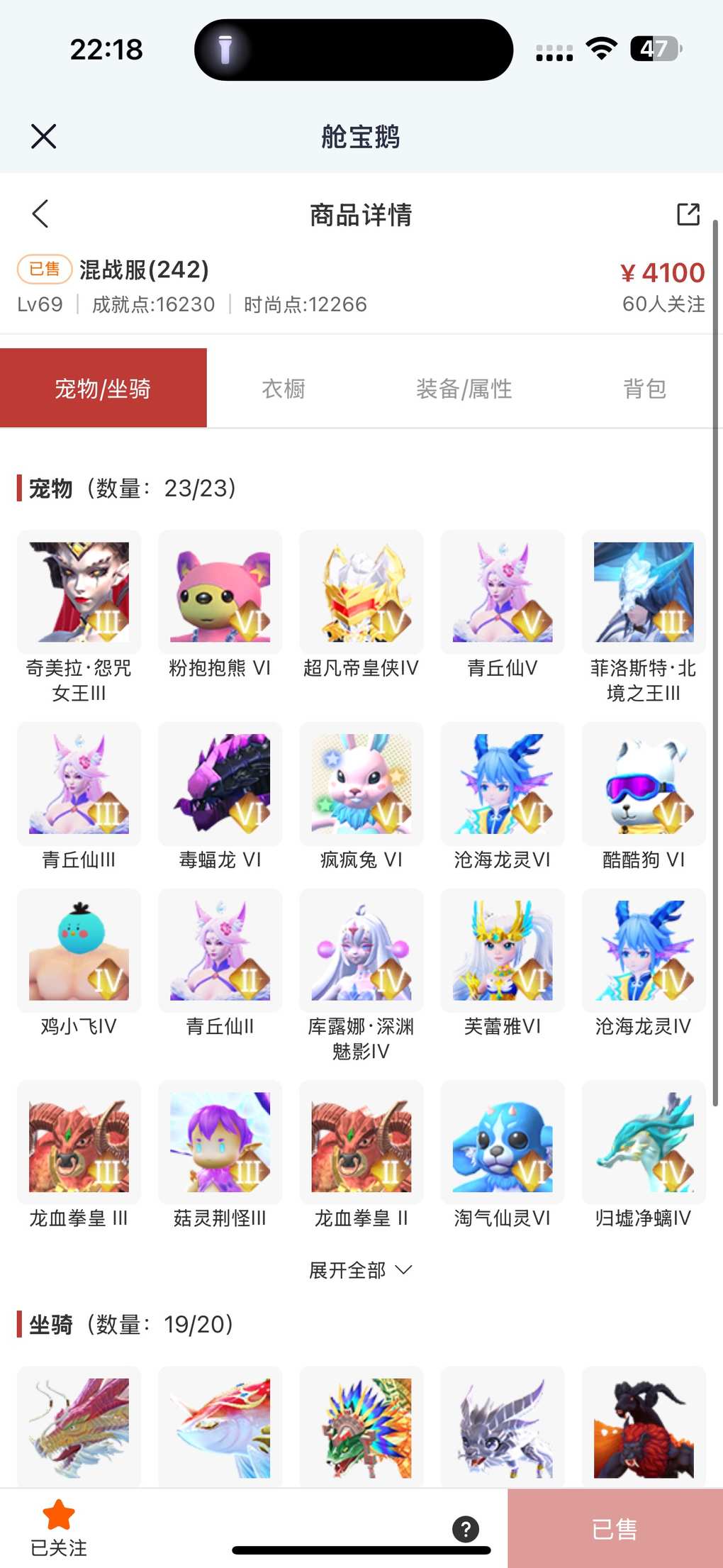
Task: Switch to the 装备/属性 tab
Action: tap(464, 389)
